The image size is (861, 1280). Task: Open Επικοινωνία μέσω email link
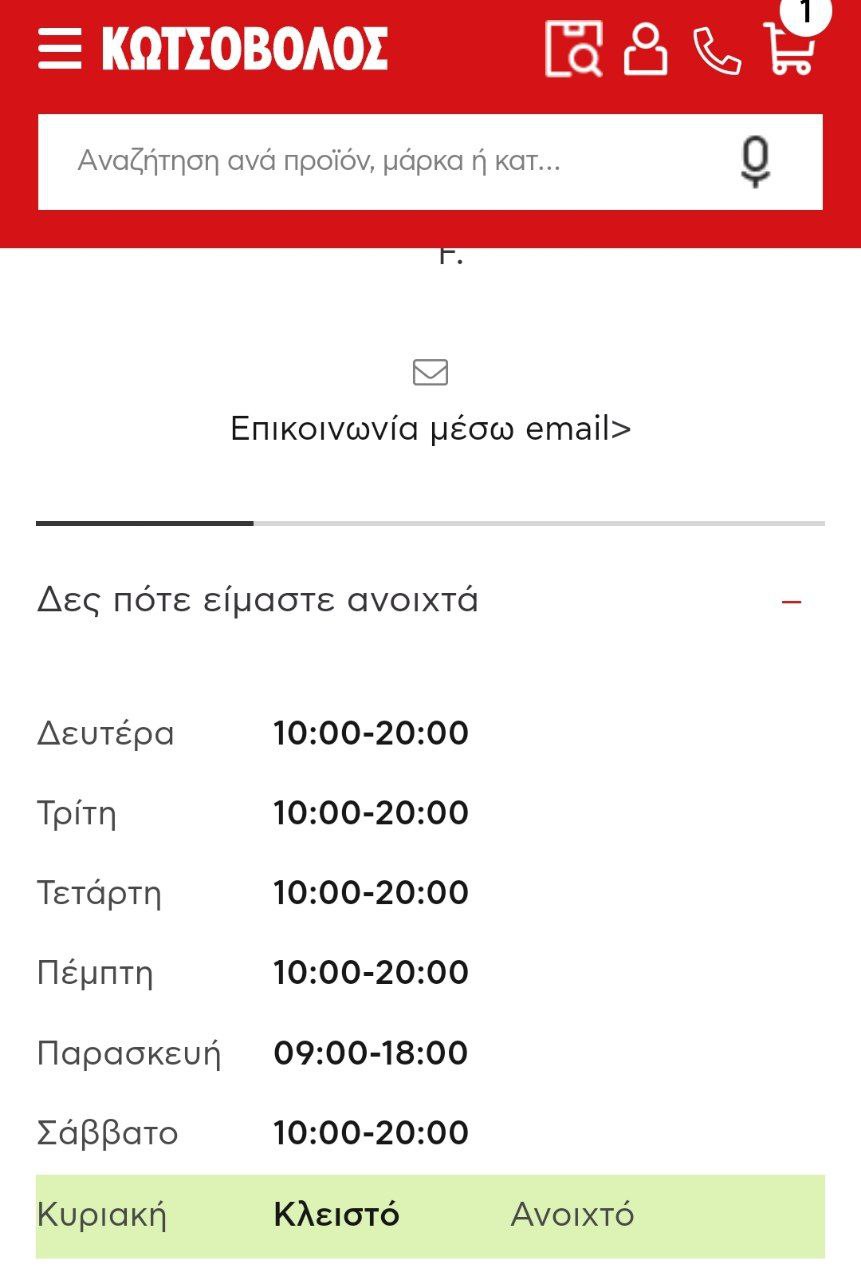tap(431, 428)
